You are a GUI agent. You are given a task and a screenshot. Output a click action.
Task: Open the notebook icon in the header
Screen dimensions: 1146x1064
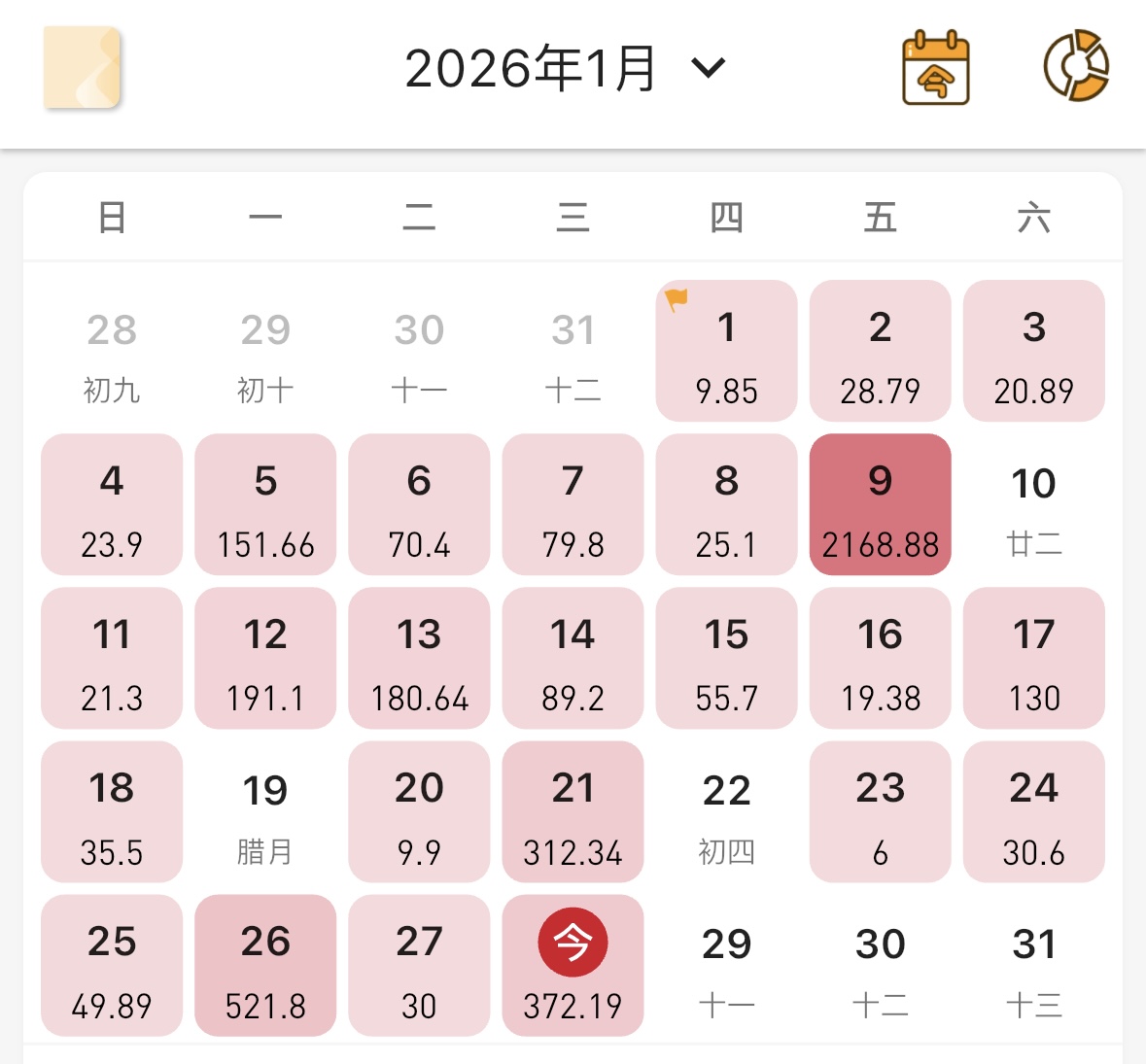(x=82, y=67)
